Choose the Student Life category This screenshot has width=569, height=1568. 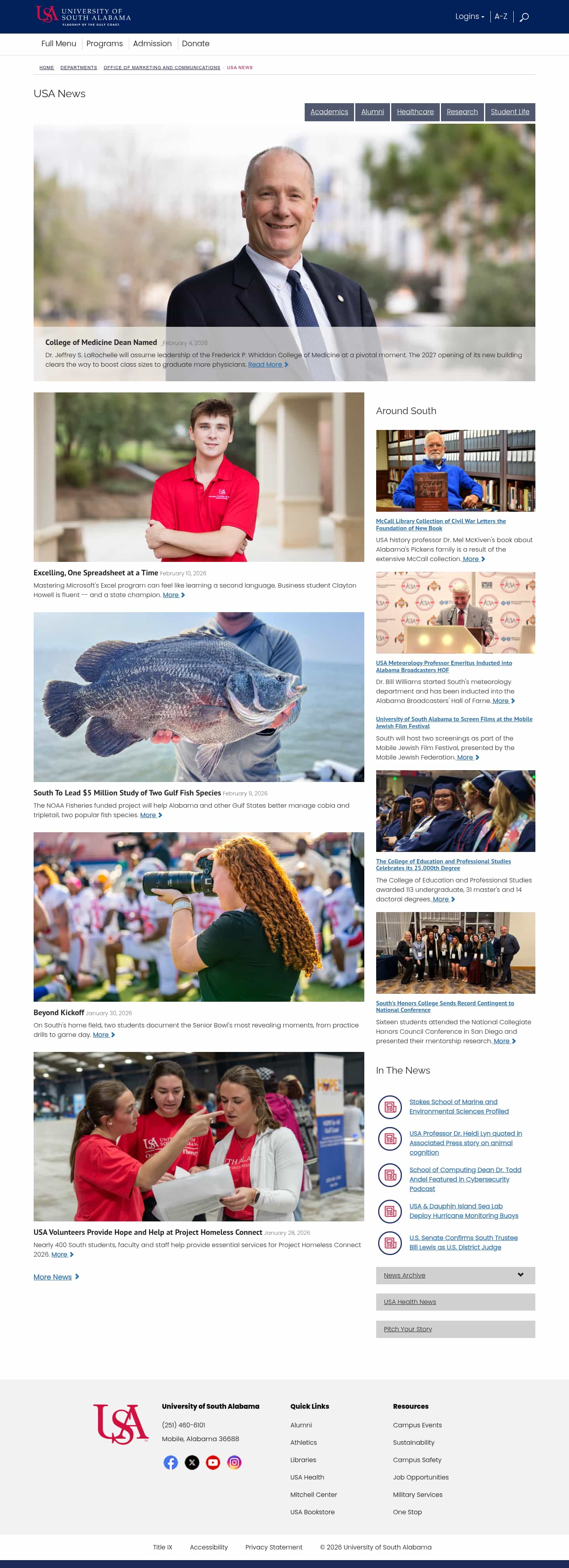click(x=509, y=112)
